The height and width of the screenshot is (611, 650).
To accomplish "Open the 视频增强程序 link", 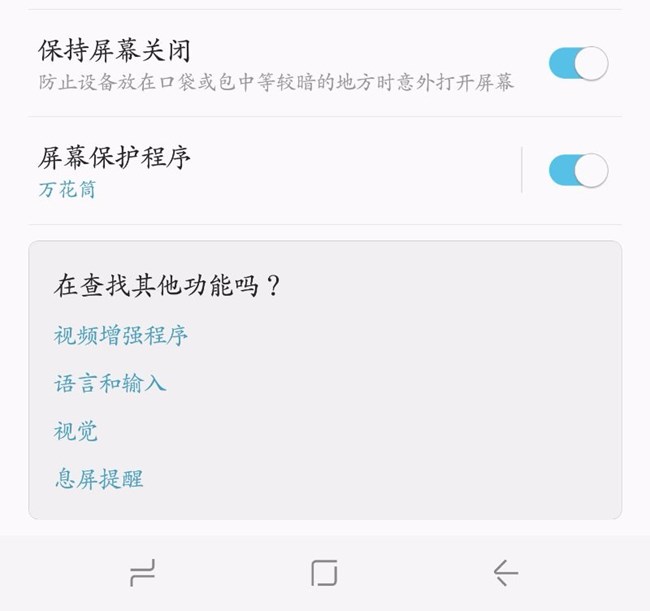I will click(x=121, y=335).
